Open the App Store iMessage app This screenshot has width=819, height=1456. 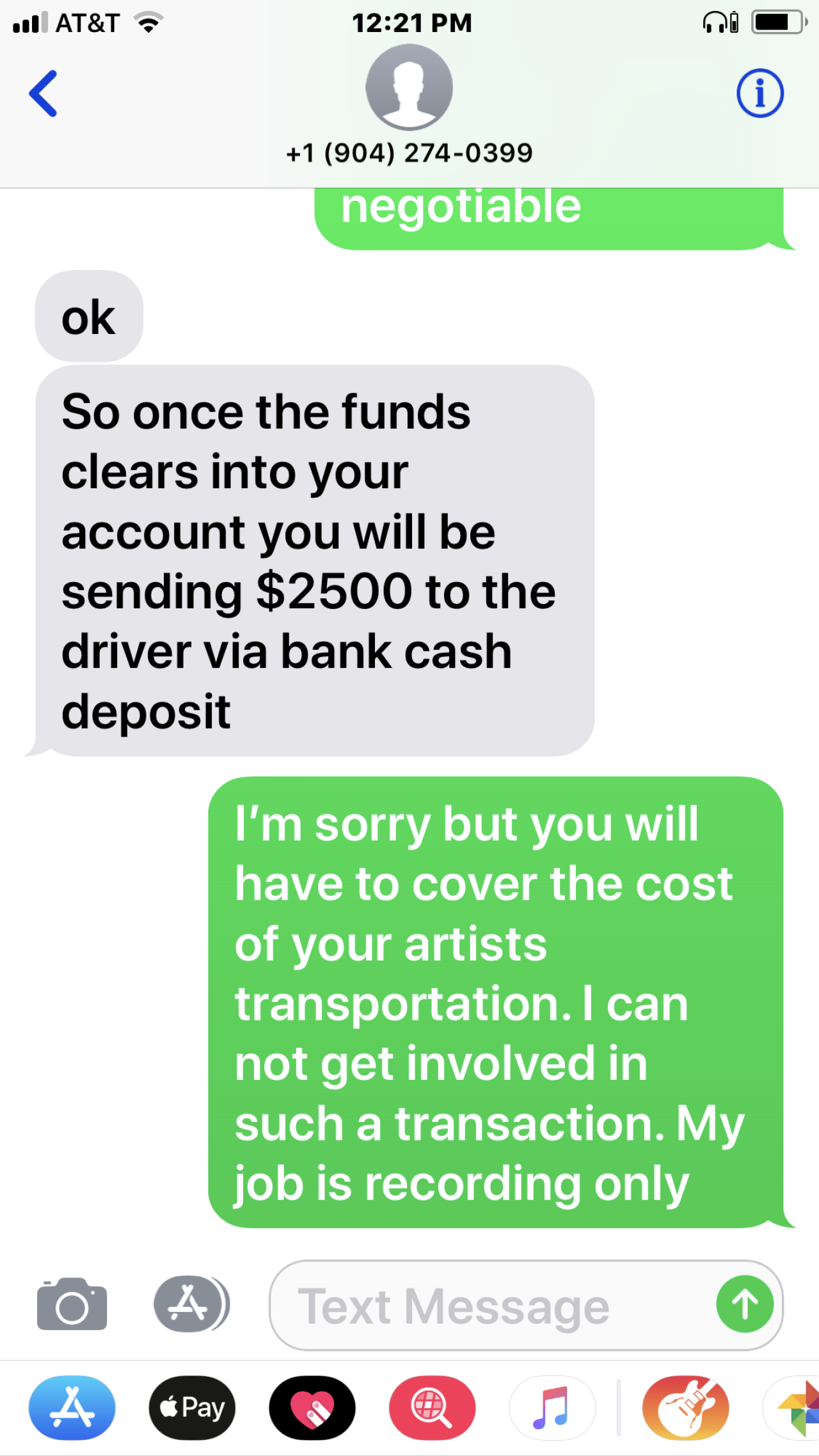[72, 1407]
